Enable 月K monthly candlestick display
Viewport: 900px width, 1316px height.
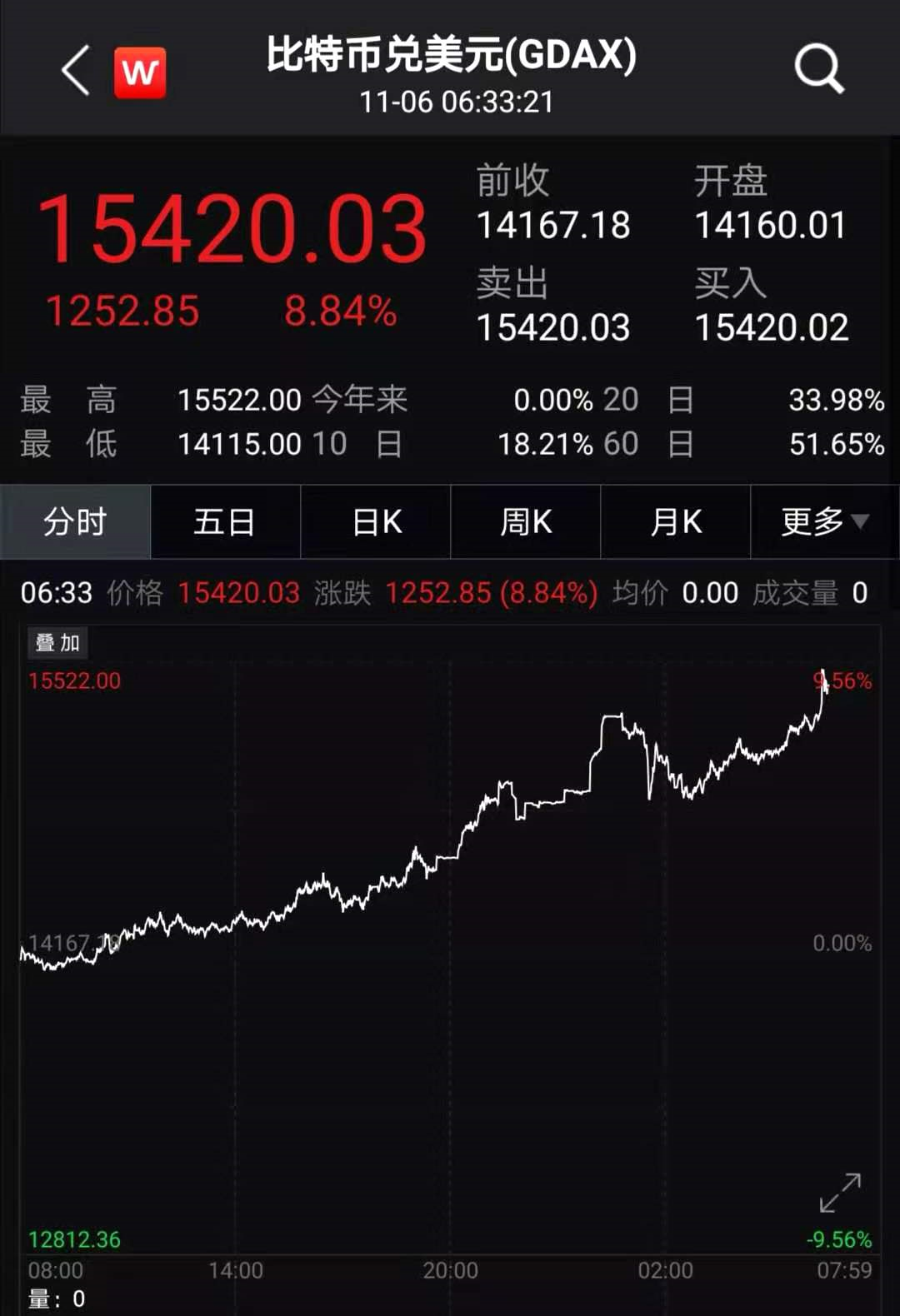[x=675, y=522]
